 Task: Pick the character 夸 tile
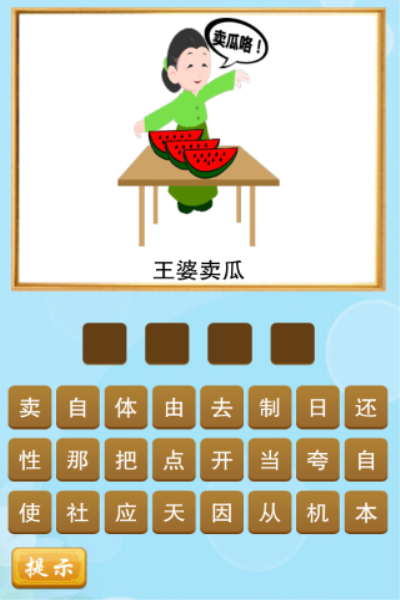point(318,460)
